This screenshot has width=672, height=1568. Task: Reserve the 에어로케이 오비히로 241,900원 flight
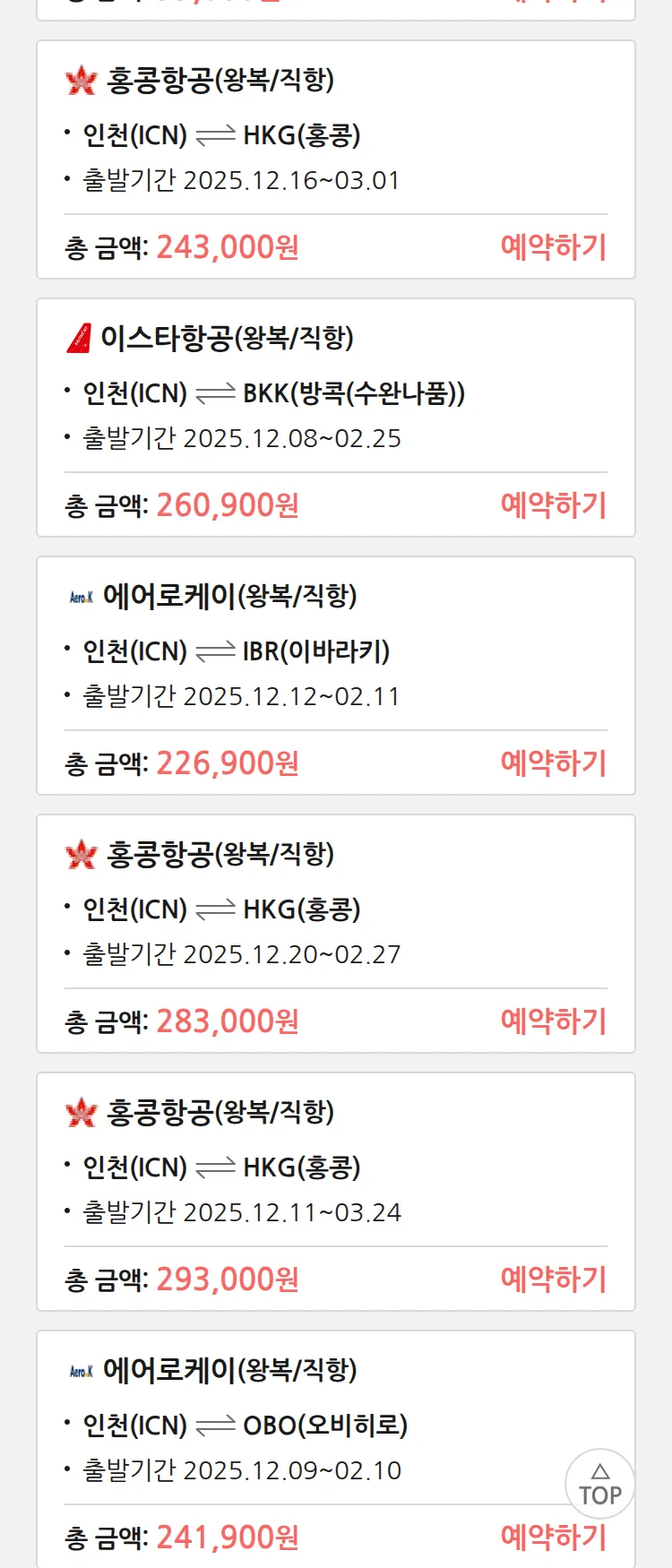[553, 1538]
